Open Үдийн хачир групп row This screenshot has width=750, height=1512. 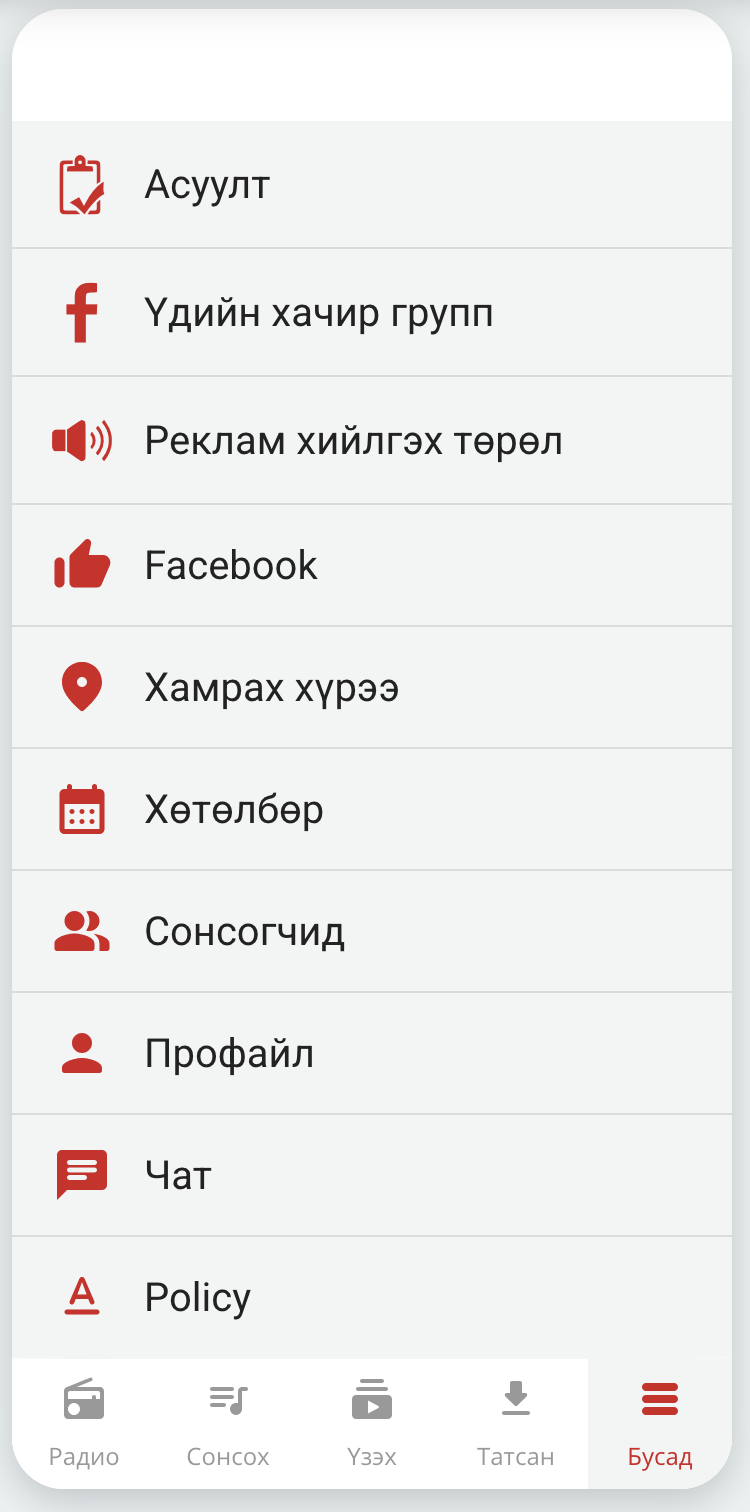pos(372,313)
